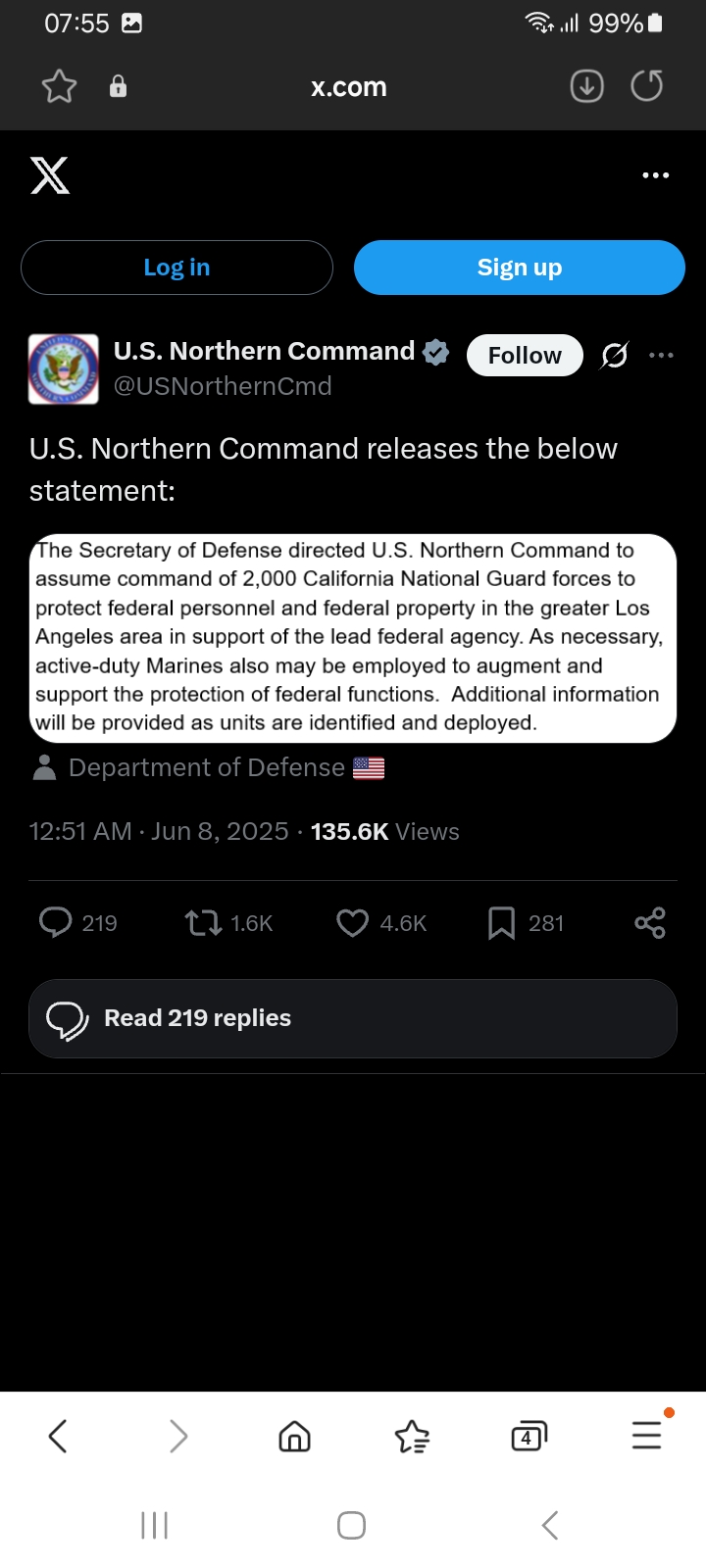This screenshot has height=1568, width=706.
Task: Tap the Sign up button
Action: [x=519, y=268]
